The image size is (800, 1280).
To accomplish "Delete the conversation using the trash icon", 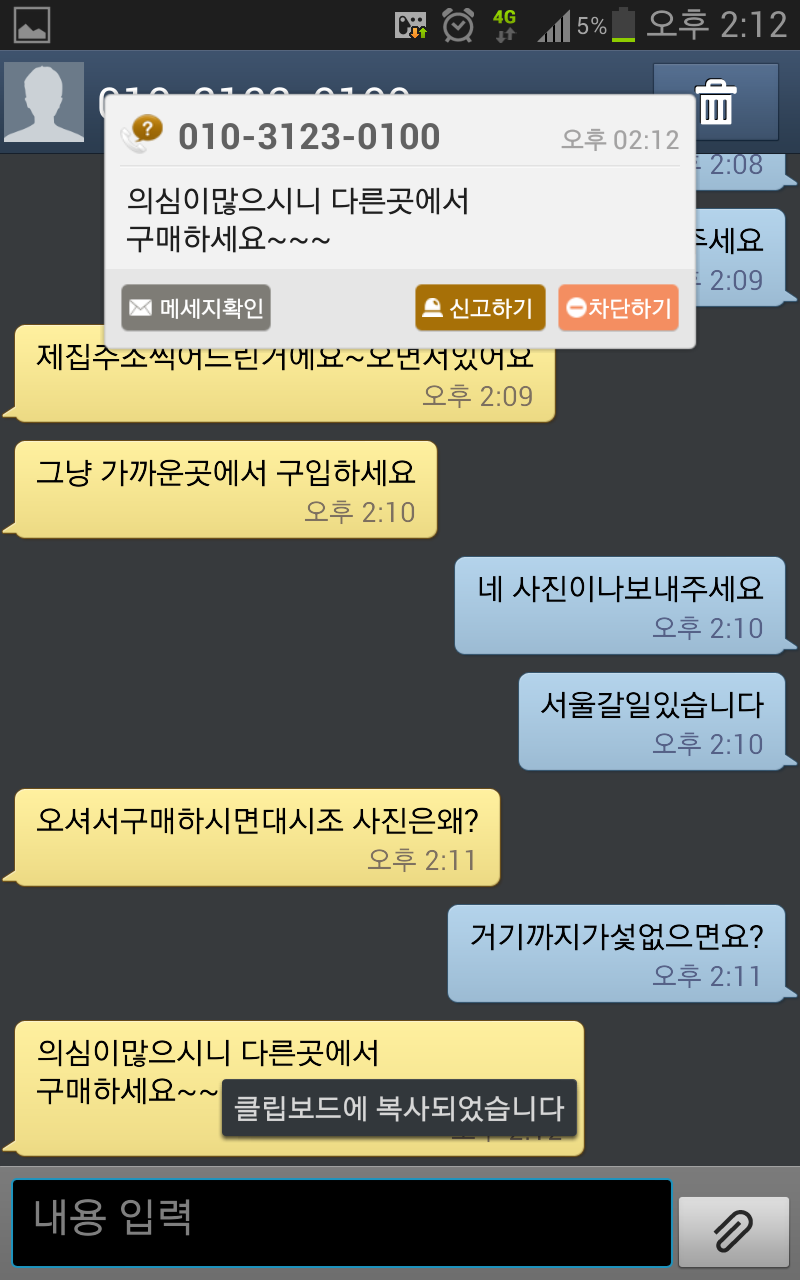I will 716,102.
